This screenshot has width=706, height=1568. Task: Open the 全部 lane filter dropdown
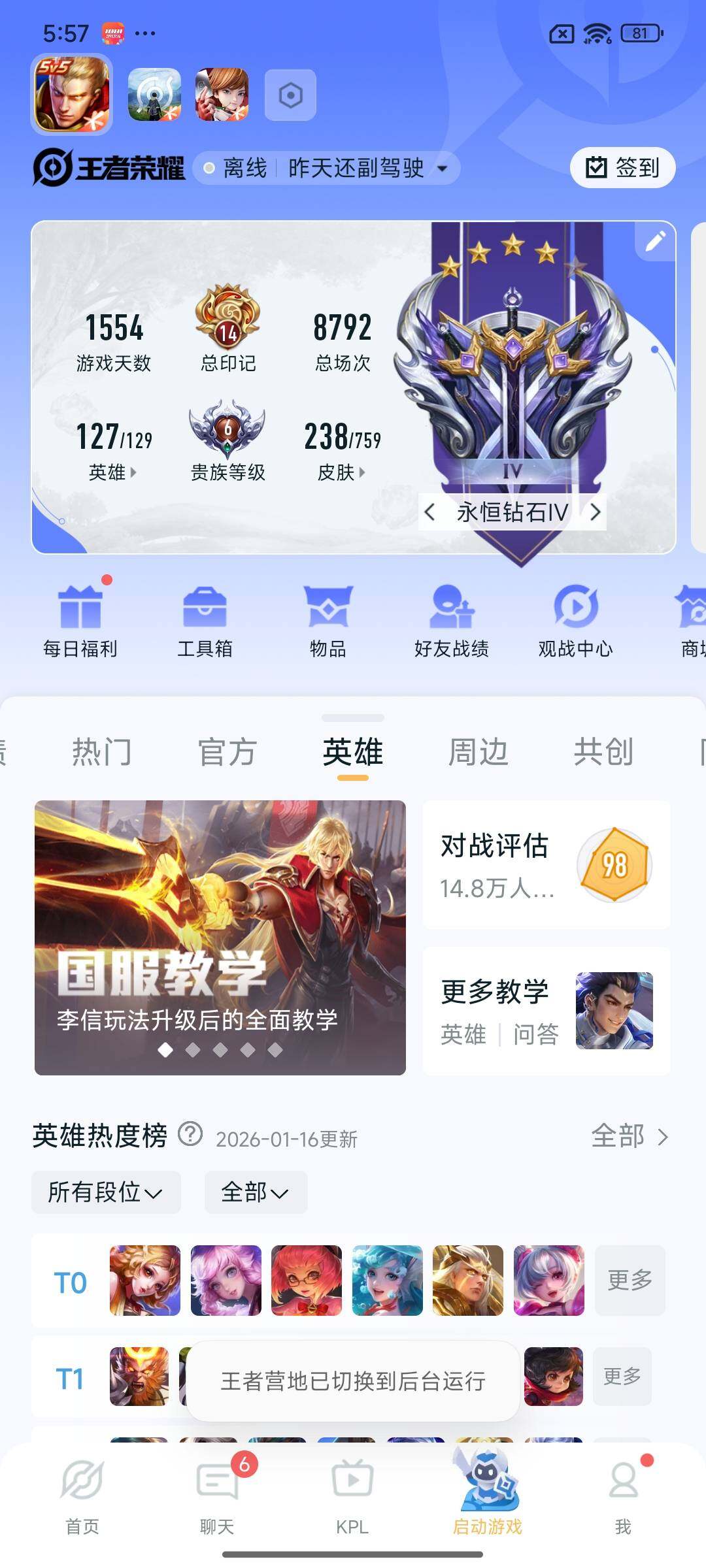[255, 1192]
